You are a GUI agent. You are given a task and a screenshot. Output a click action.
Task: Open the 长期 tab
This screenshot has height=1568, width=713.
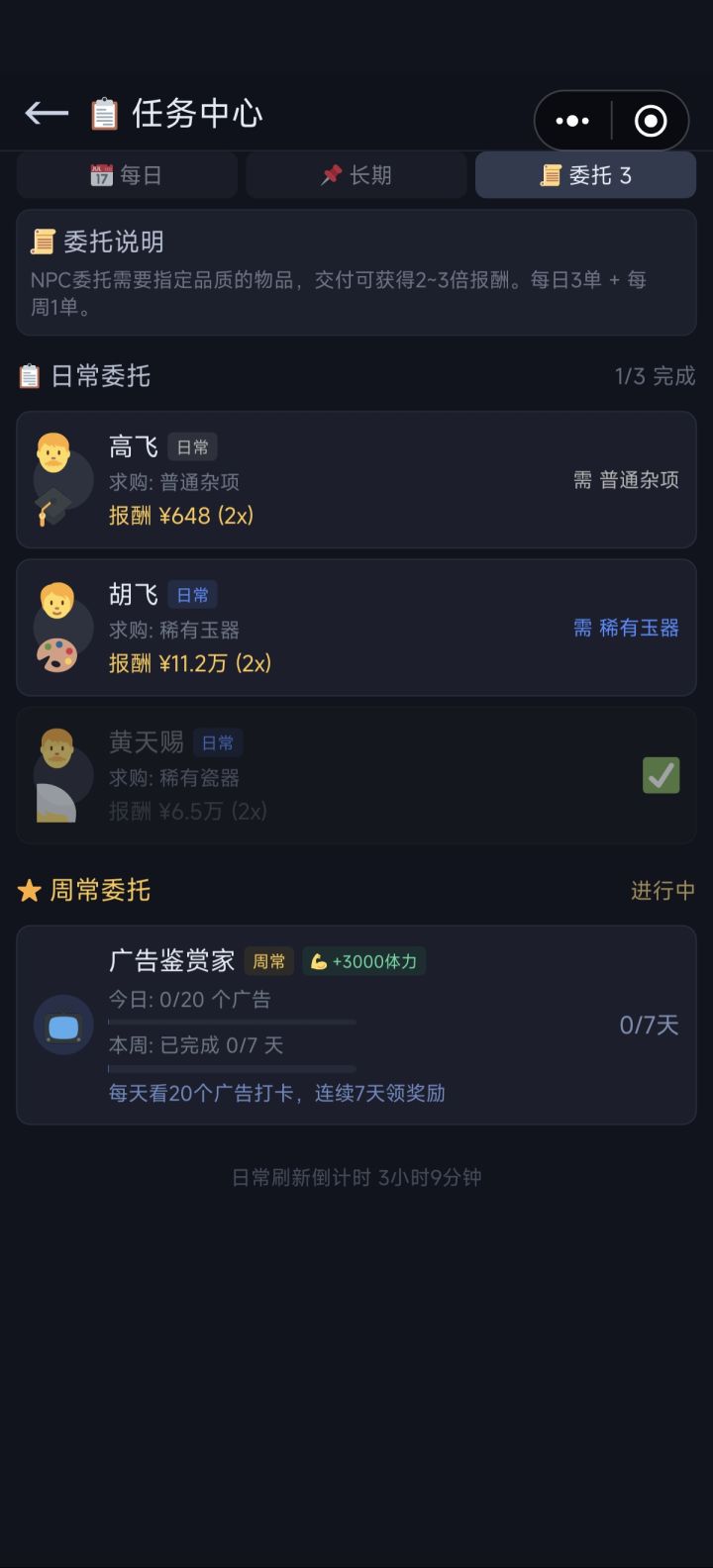pyautogui.click(x=356, y=174)
